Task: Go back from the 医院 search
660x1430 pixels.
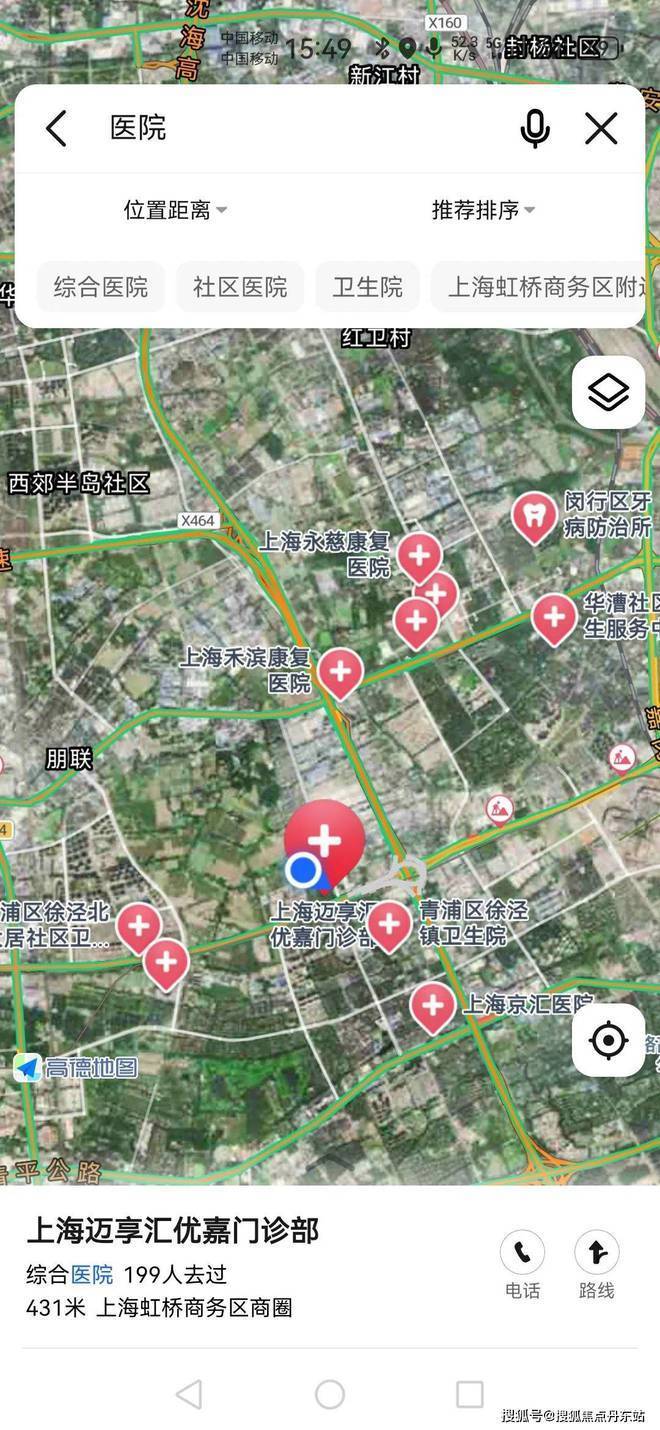Action: click(57, 129)
